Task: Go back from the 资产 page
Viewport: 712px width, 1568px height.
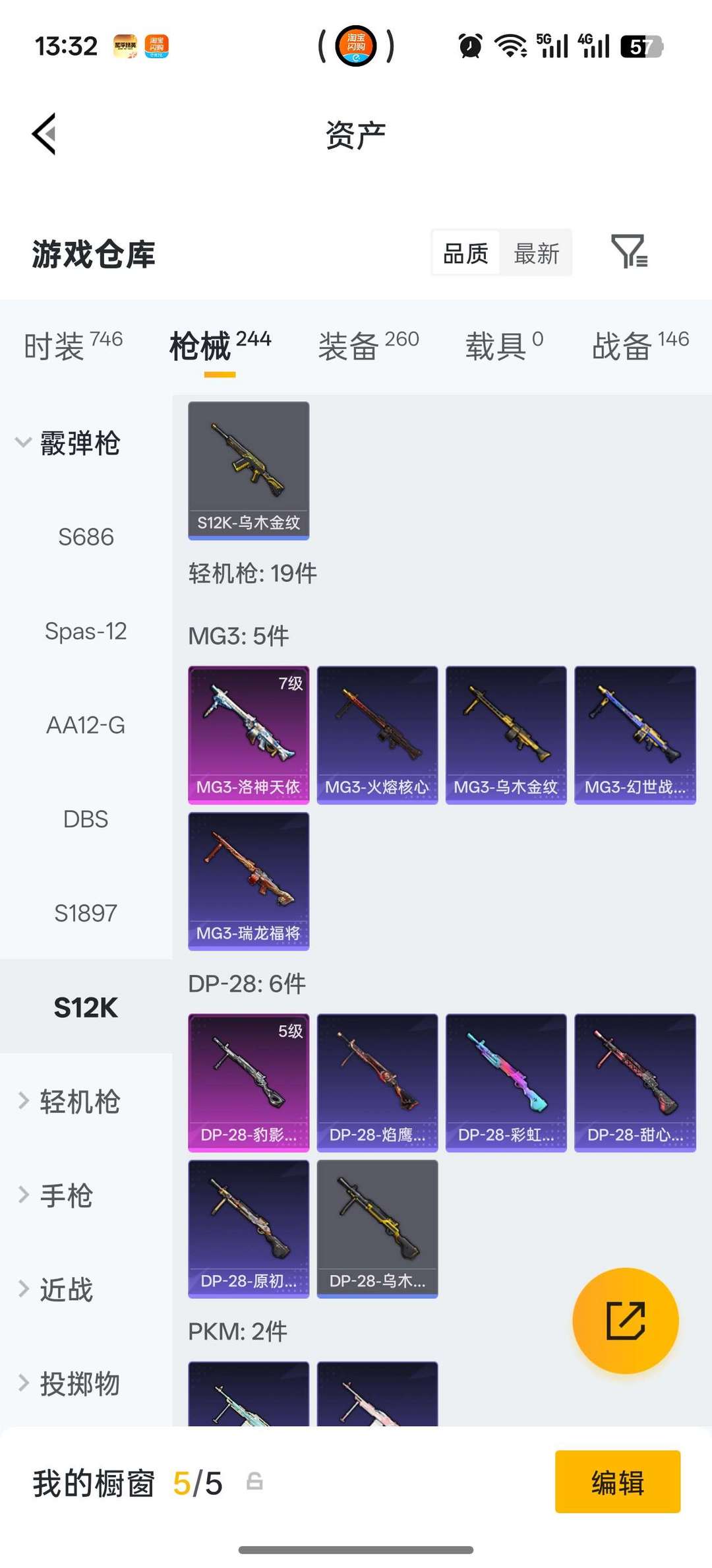Action: pos(44,134)
